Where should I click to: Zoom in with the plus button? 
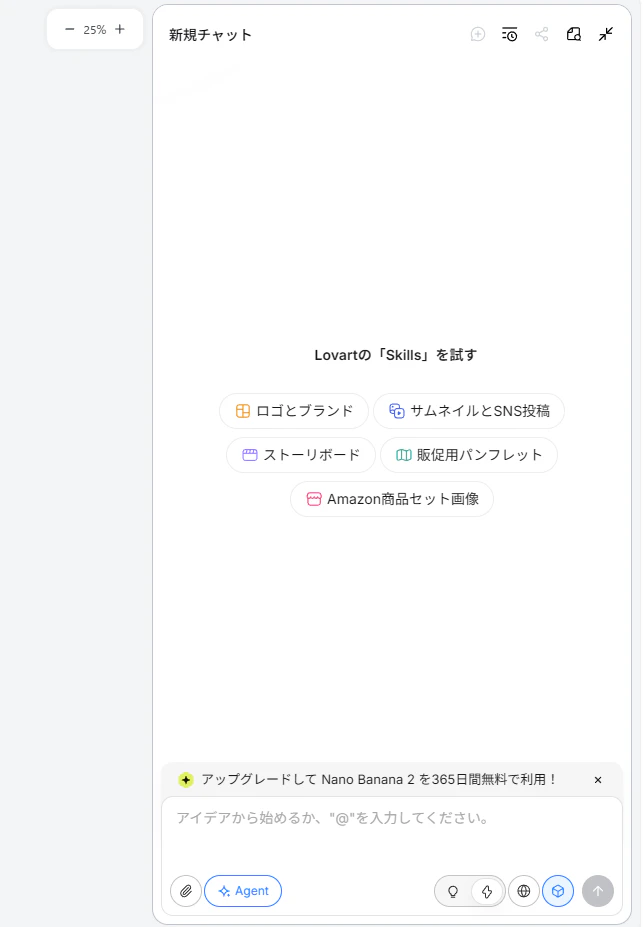point(120,29)
